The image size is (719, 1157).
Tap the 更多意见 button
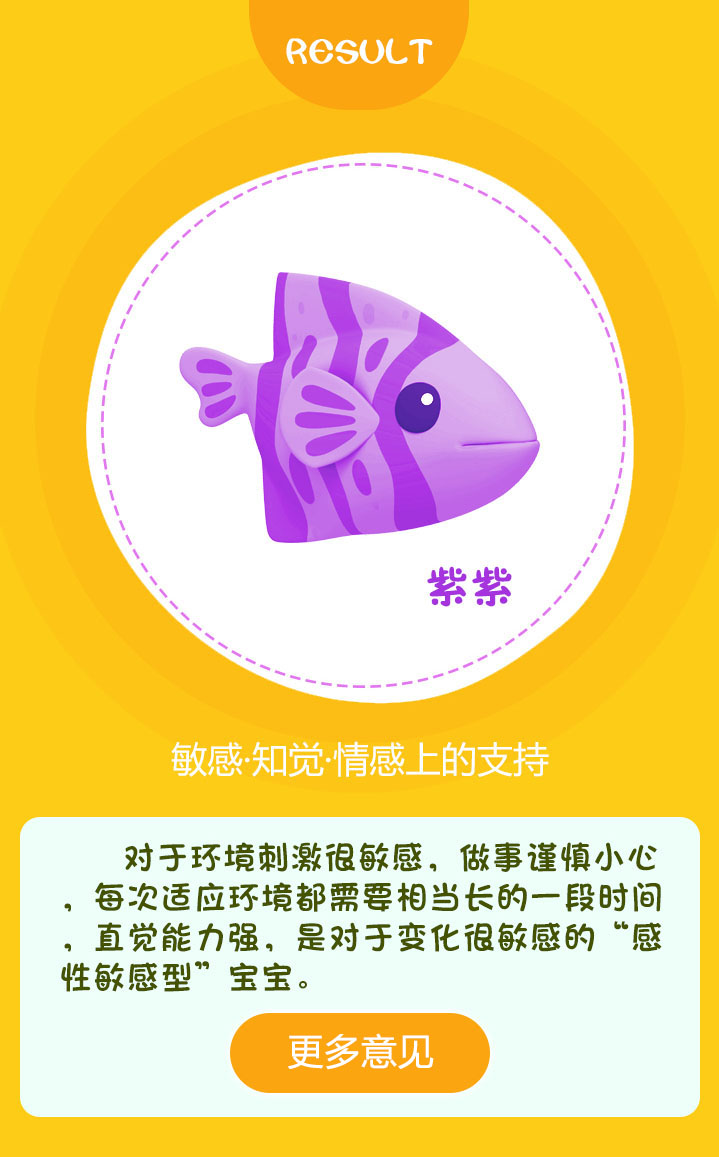pos(360,1052)
